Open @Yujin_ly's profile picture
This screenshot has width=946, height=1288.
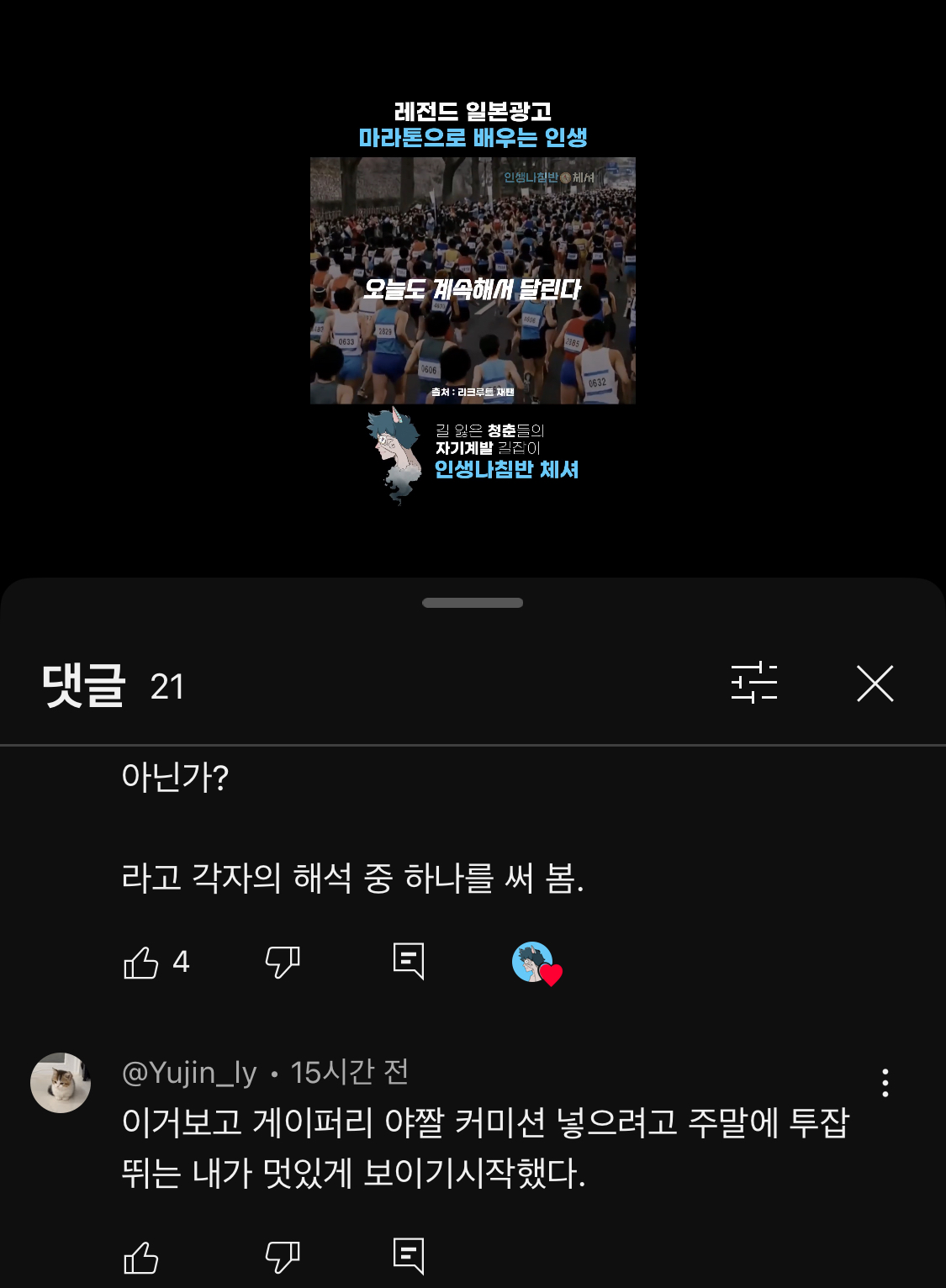click(x=61, y=1083)
